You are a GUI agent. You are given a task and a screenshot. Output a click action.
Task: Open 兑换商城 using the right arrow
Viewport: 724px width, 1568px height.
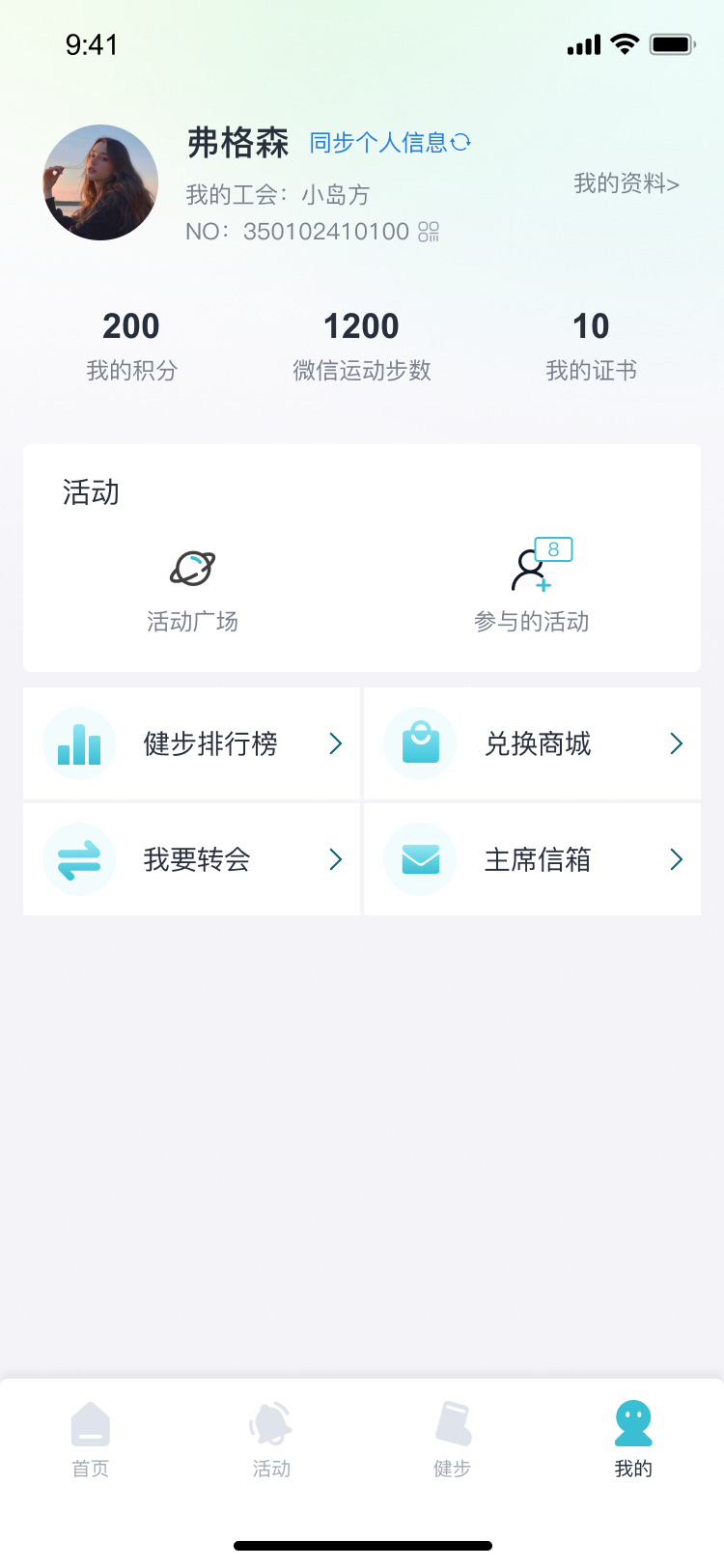point(677,743)
